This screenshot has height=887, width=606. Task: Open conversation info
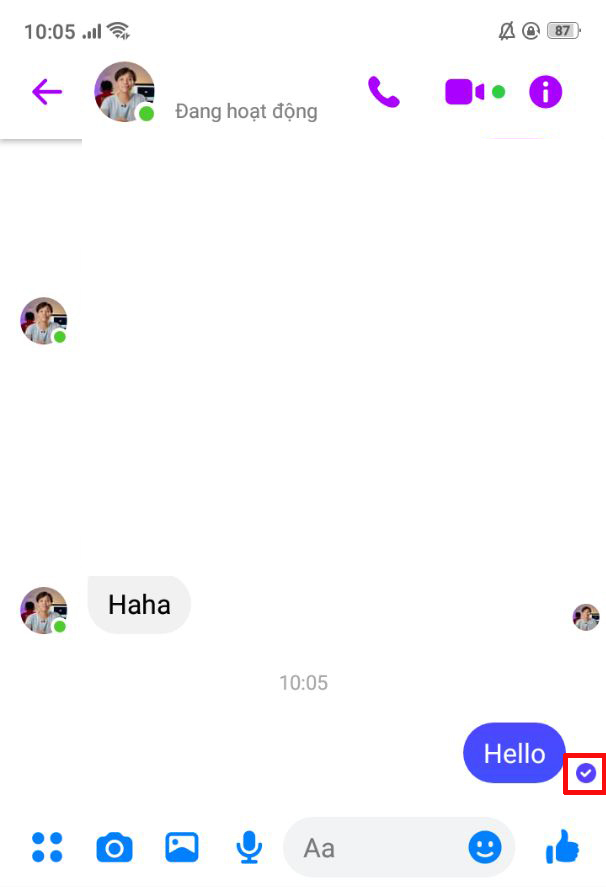(545, 92)
